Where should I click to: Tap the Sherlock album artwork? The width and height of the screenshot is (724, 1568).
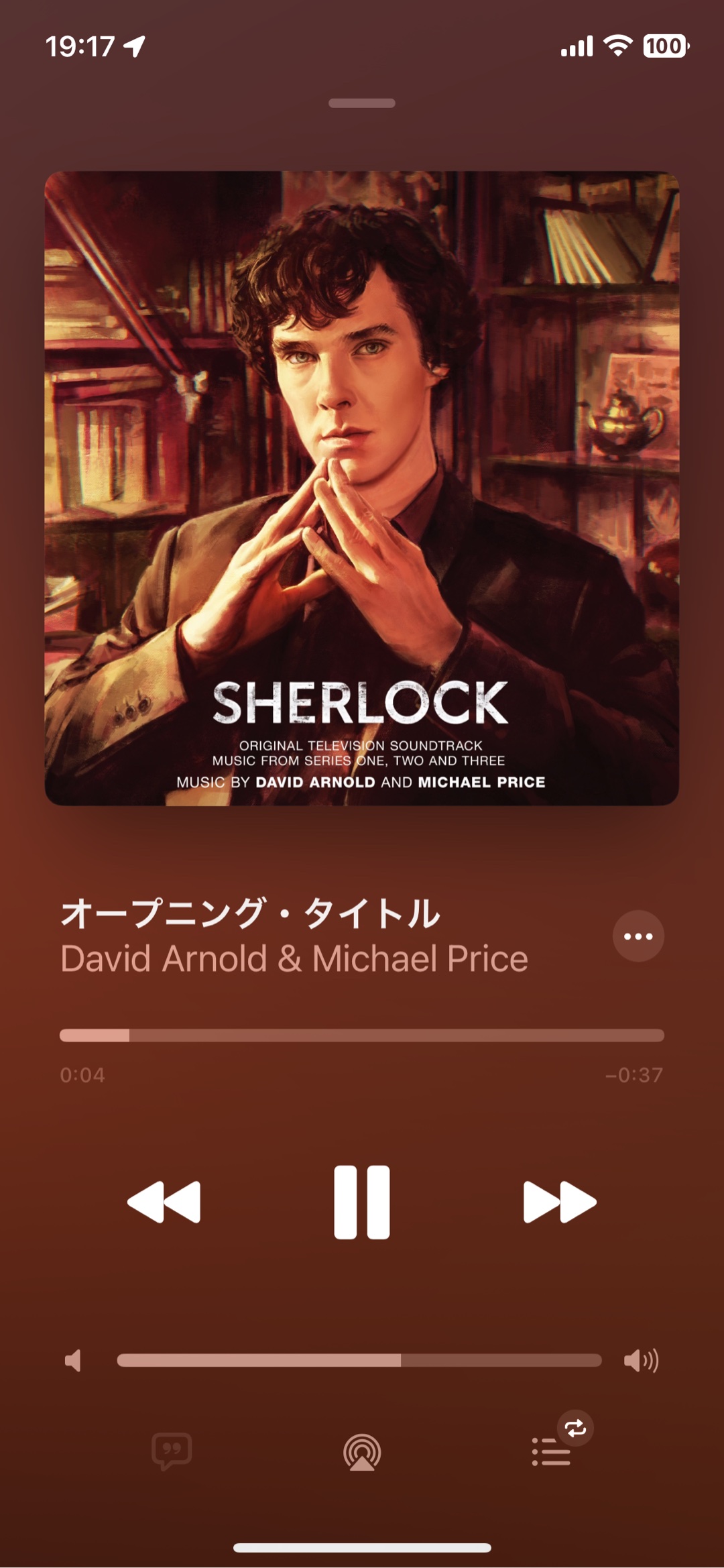click(362, 488)
